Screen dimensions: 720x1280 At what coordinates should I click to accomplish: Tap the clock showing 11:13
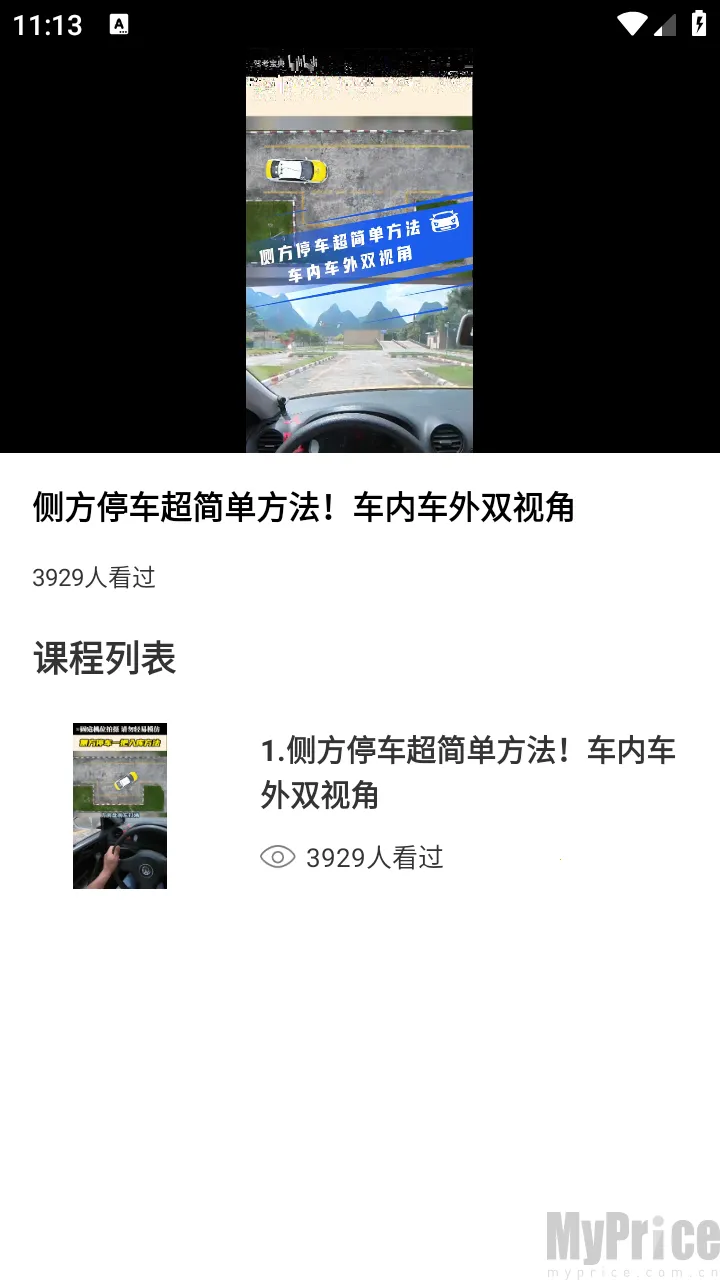pyautogui.click(x=48, y=24)
